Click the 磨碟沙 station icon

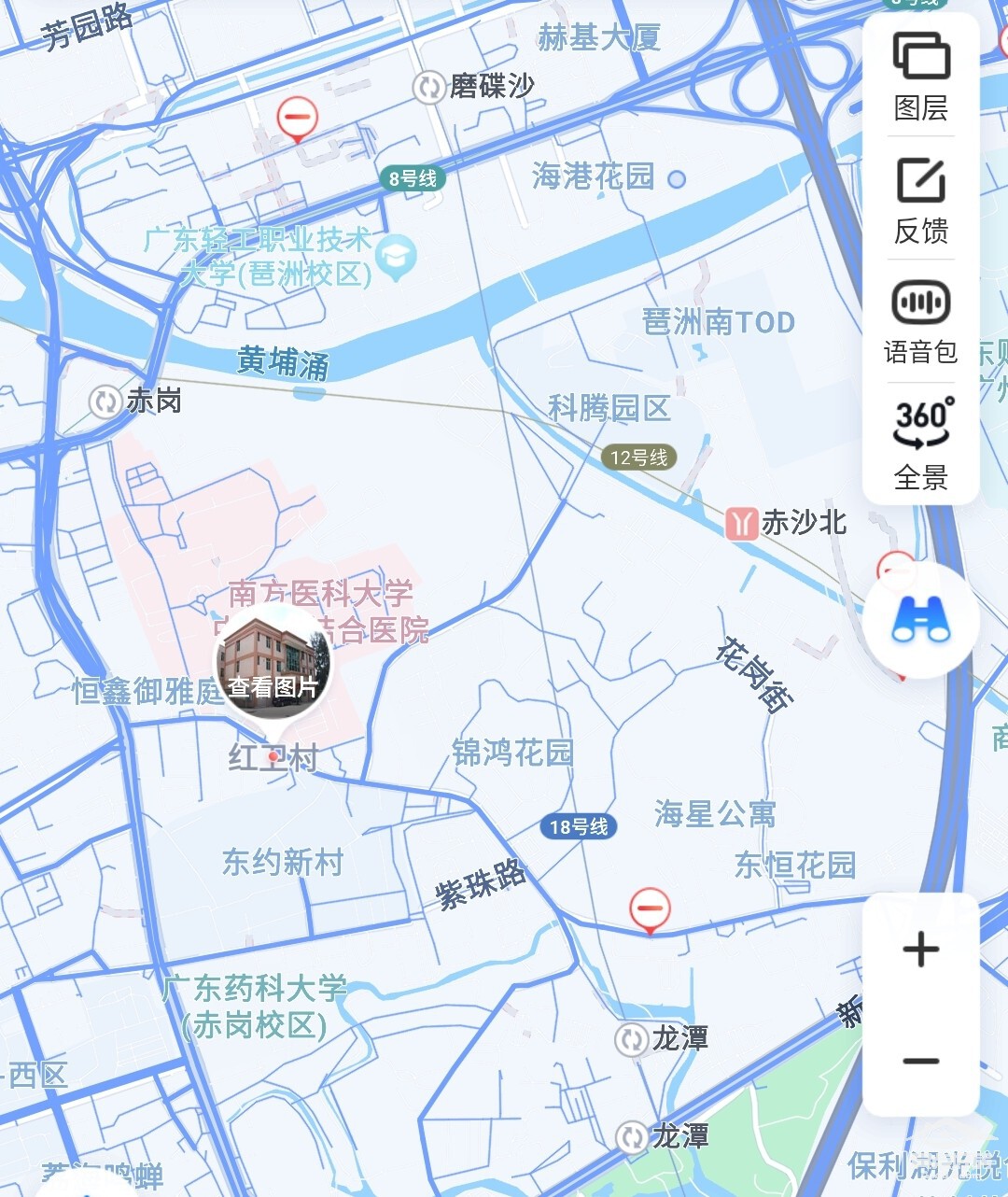(430, 85)
